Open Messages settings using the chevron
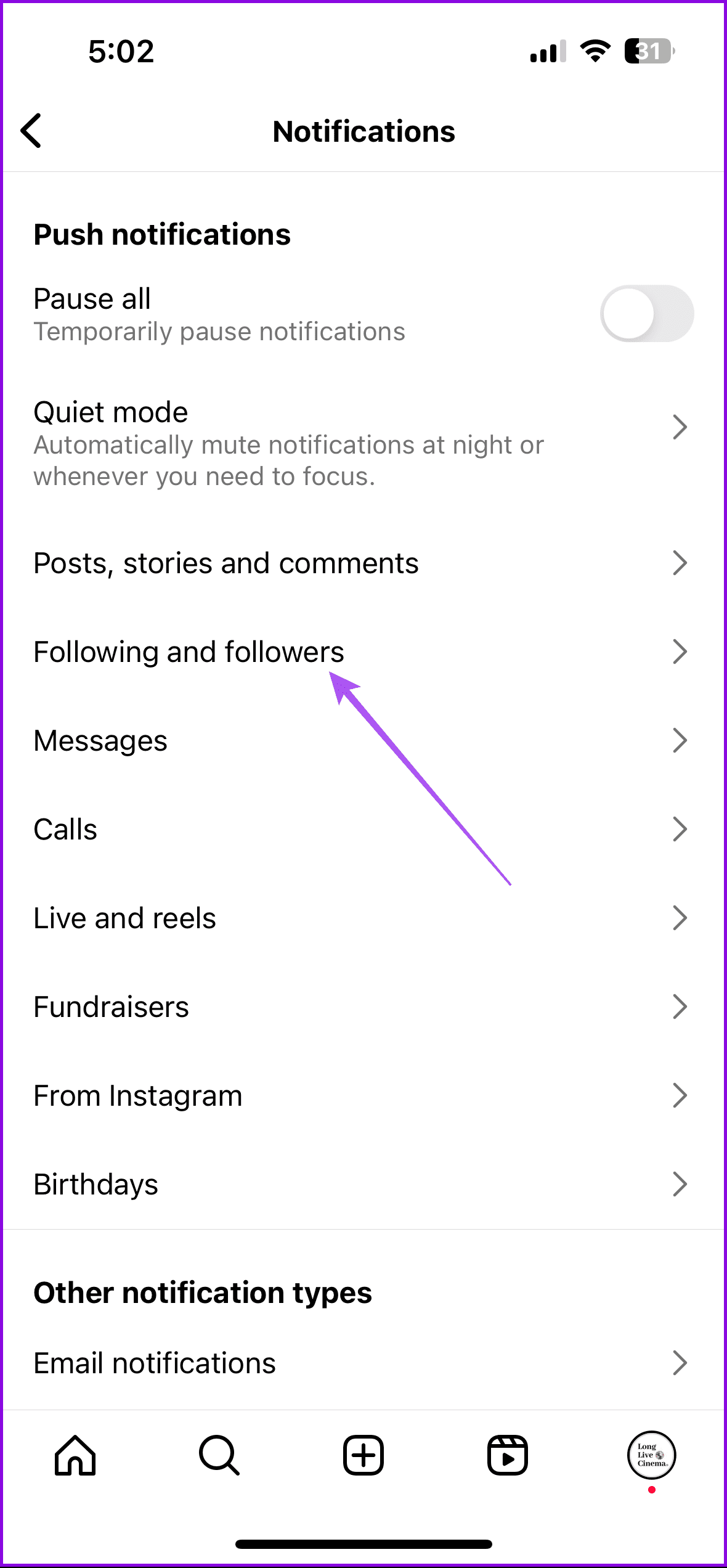This screenshot has width=727, height=1568. click(680, 740)
